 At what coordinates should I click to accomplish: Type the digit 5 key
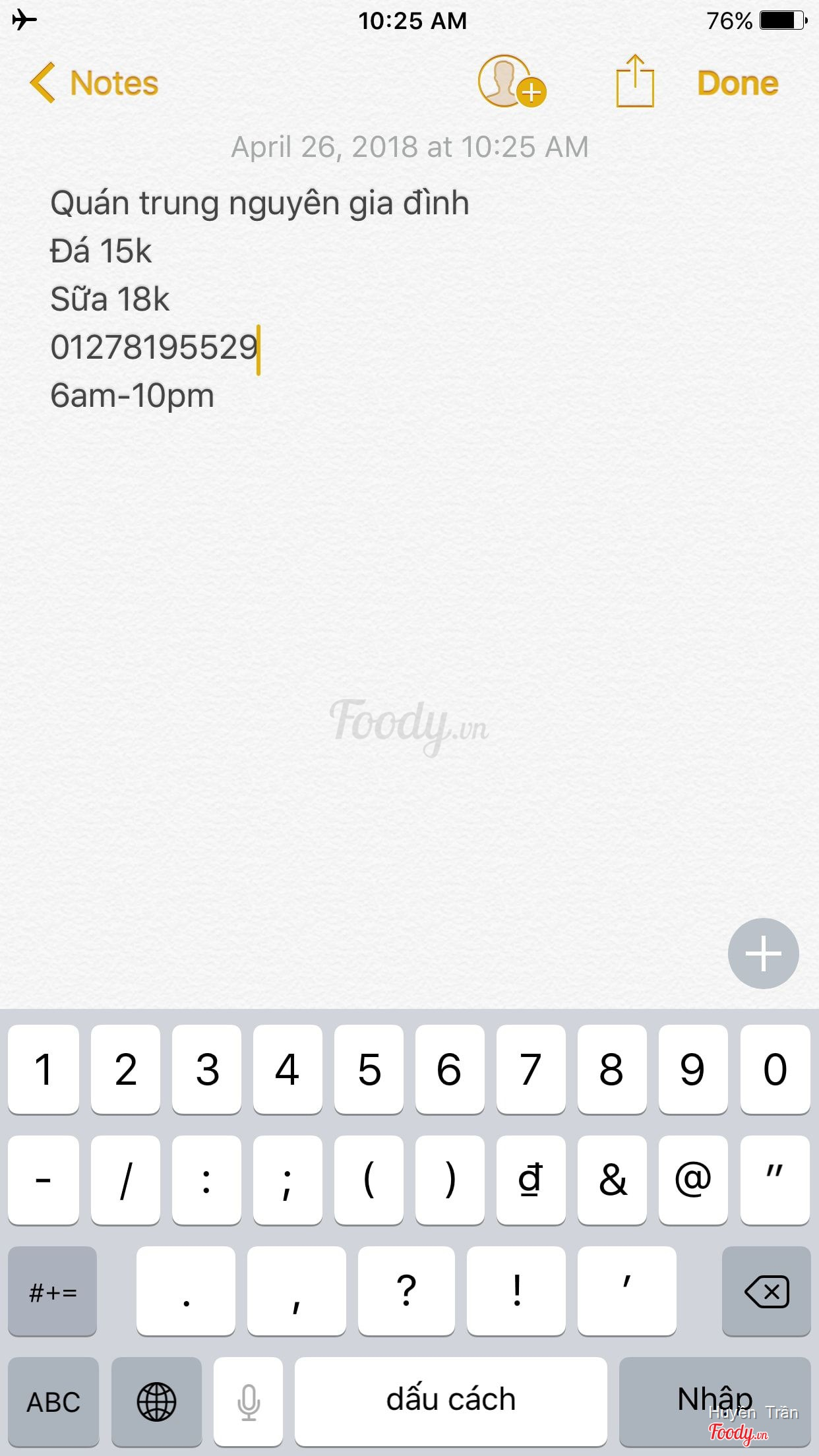point(369,1069)
